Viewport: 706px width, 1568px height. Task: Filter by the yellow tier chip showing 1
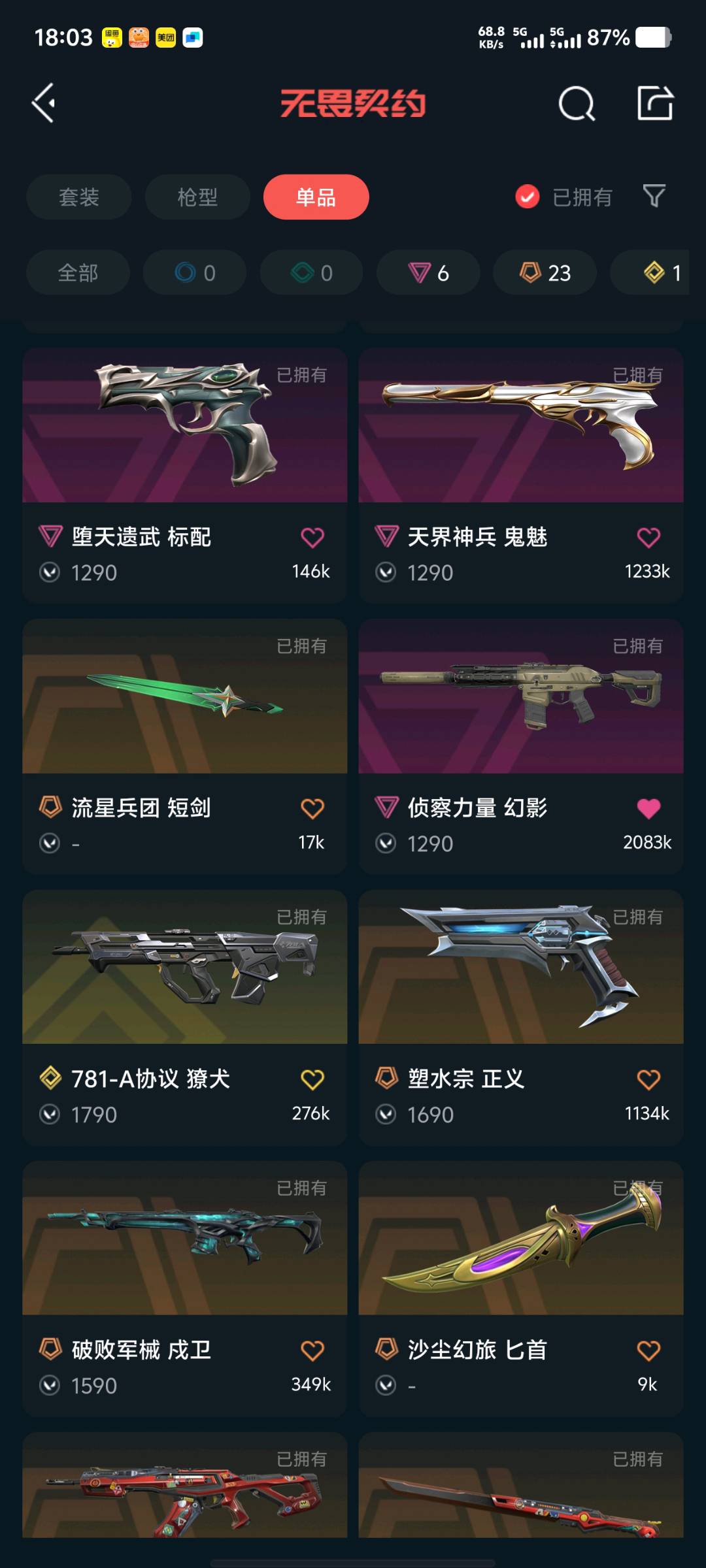(660, 272)
